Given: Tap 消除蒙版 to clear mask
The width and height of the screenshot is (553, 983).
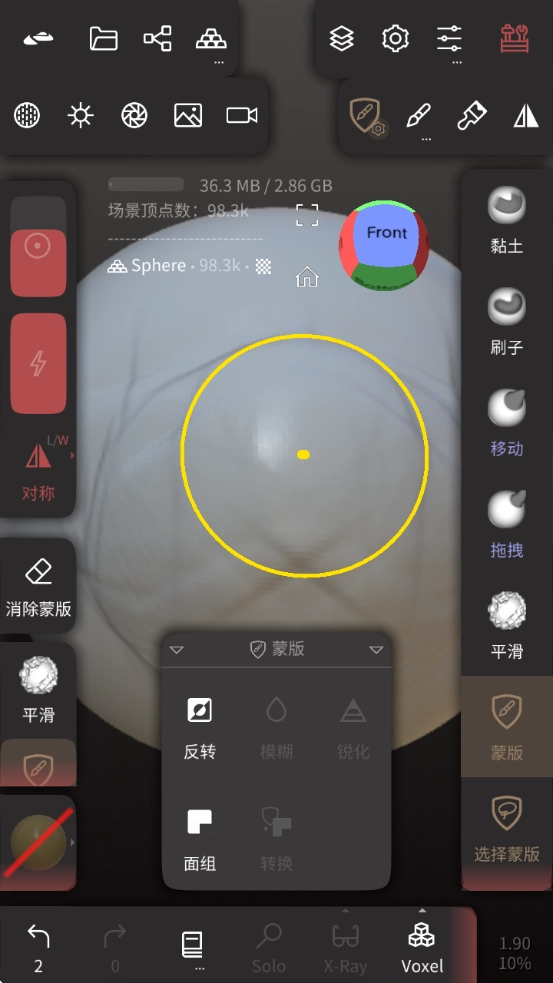Looking at the screenshot, I should coord(38,587).
